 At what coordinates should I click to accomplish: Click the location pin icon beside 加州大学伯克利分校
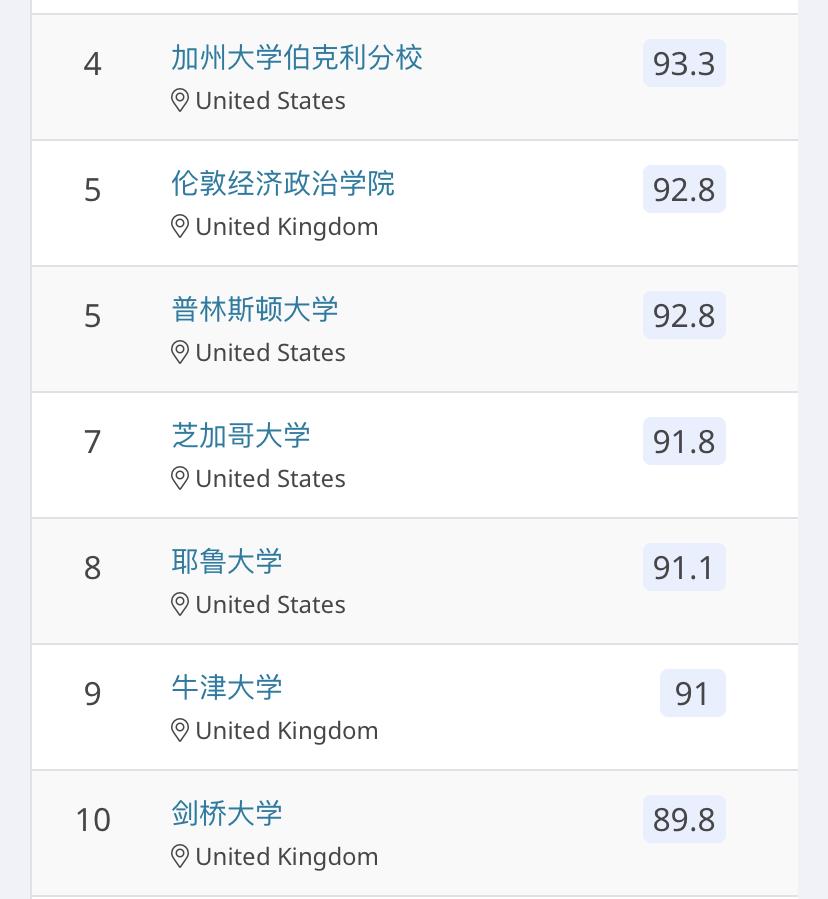coord(180,100)
